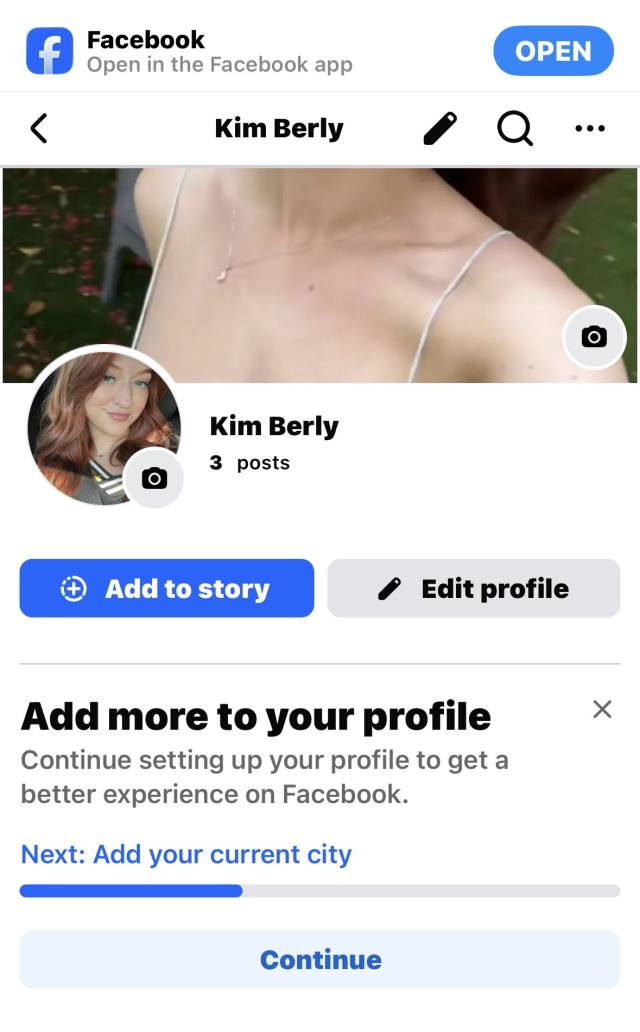The height and width of the screenshot is (1032, 640).
Task: Update the profile picture via the camera icon
Action: point(154,479)
